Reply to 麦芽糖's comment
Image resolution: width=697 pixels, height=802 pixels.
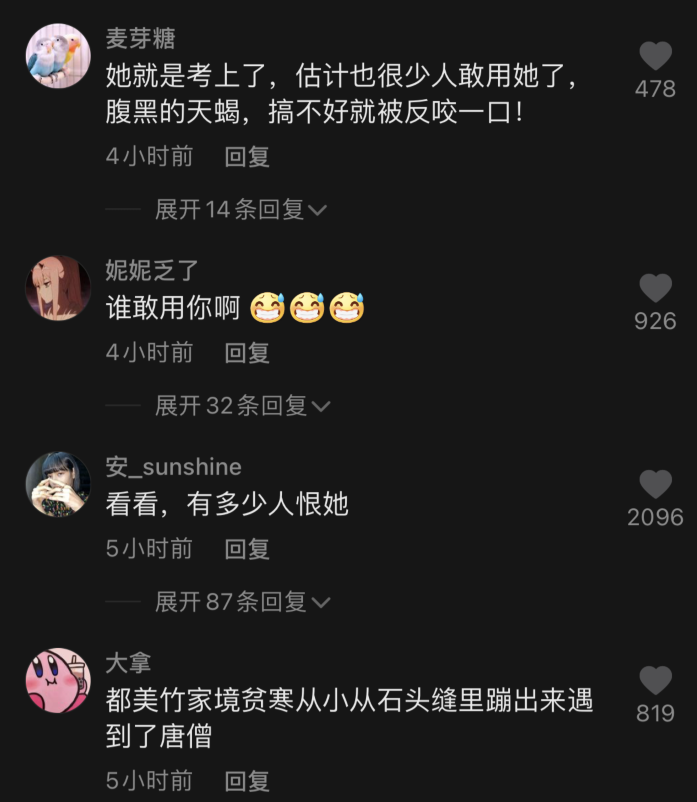[x=247, y=156]
